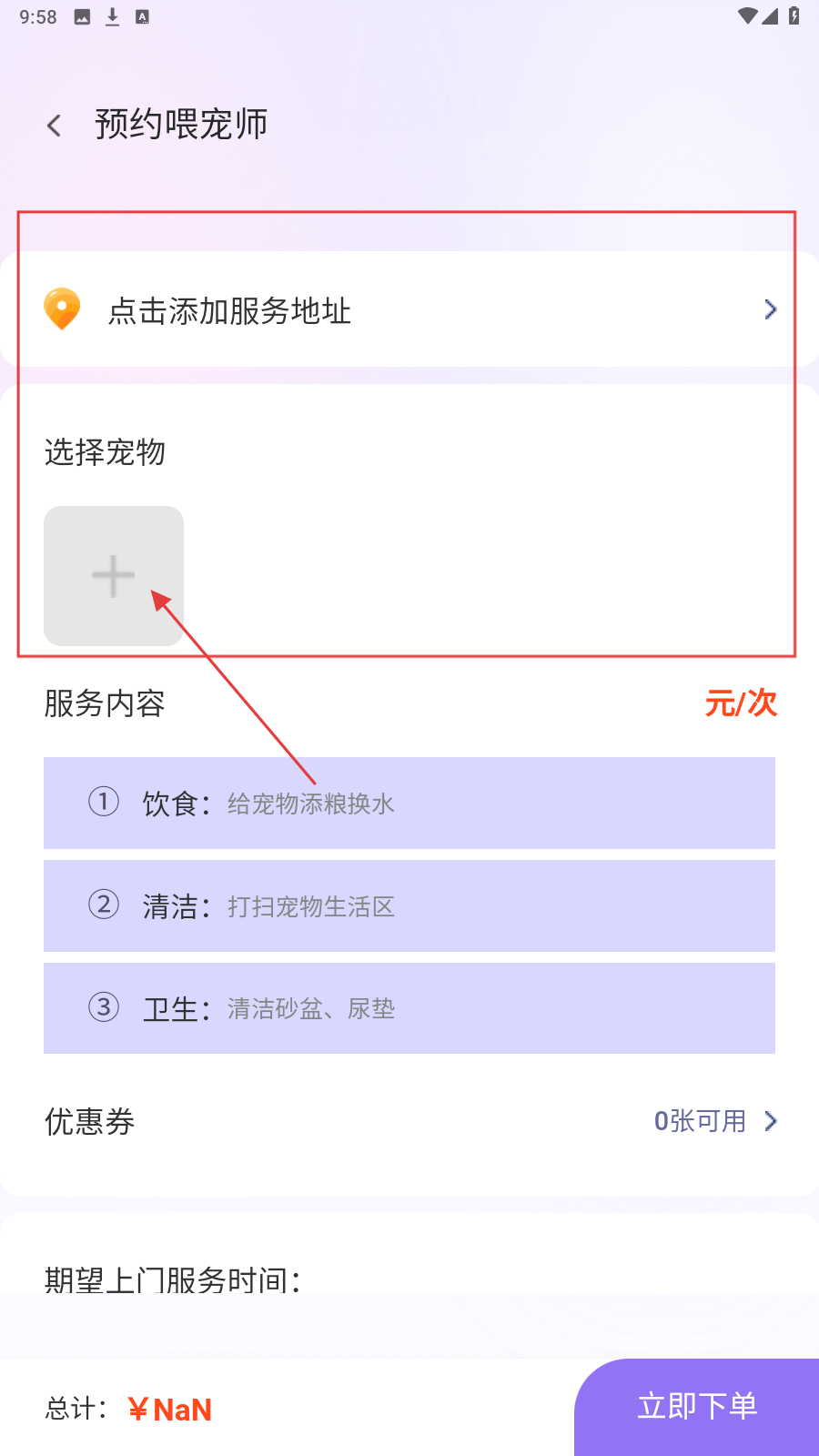Go back from the 预约喂宠师 page
This screenshot has width=819, height=1456.
point(55,126)
